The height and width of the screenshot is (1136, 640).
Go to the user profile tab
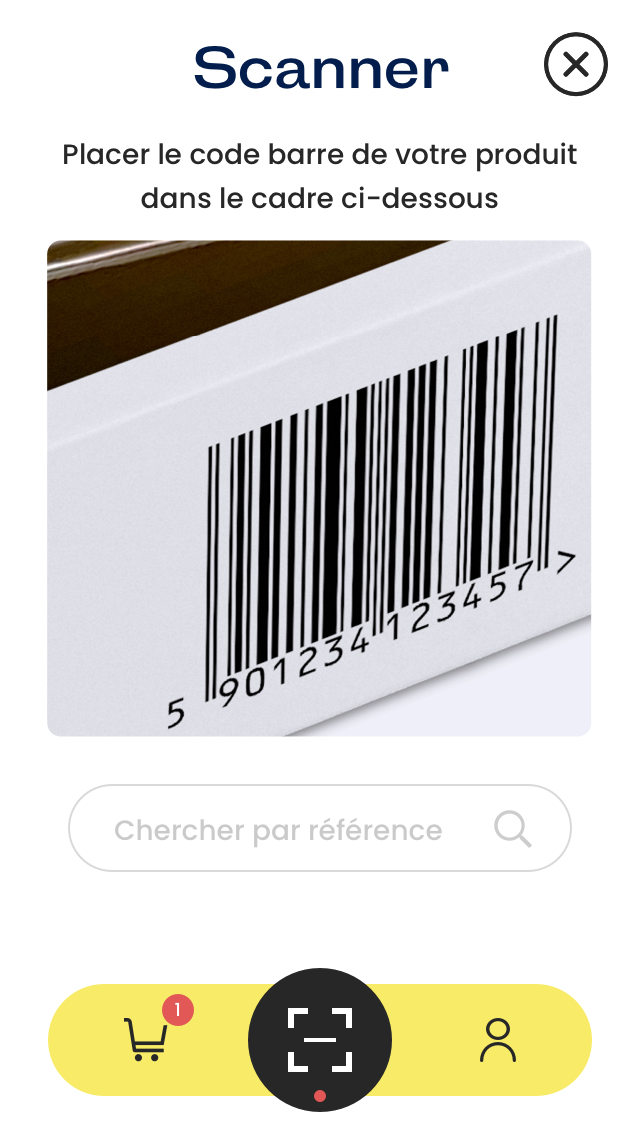coord(497,1040)
